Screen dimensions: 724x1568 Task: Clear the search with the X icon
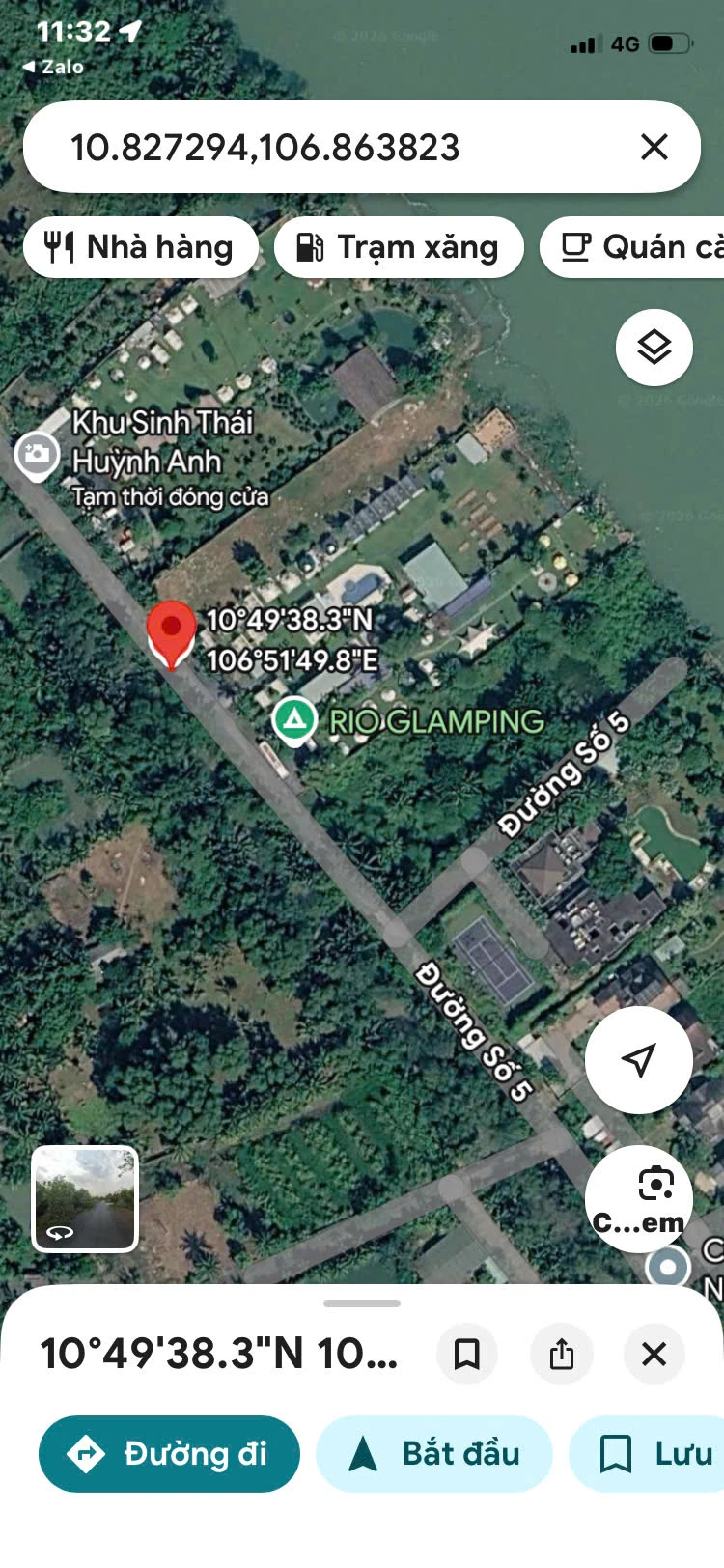654,147
